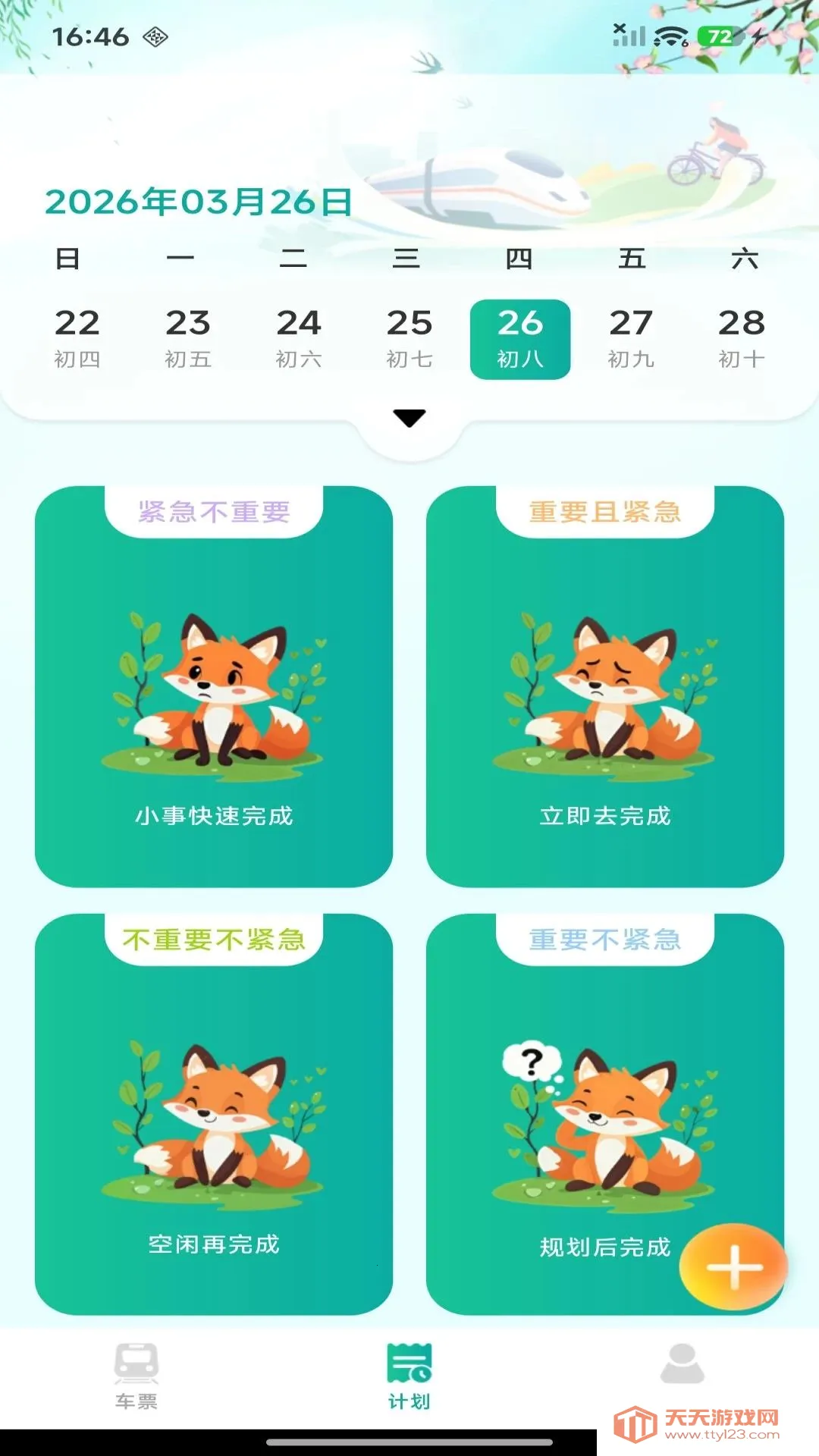819x1456 pixels.
Task: Add a new plan with the plus button
Action: point(733,1266)
